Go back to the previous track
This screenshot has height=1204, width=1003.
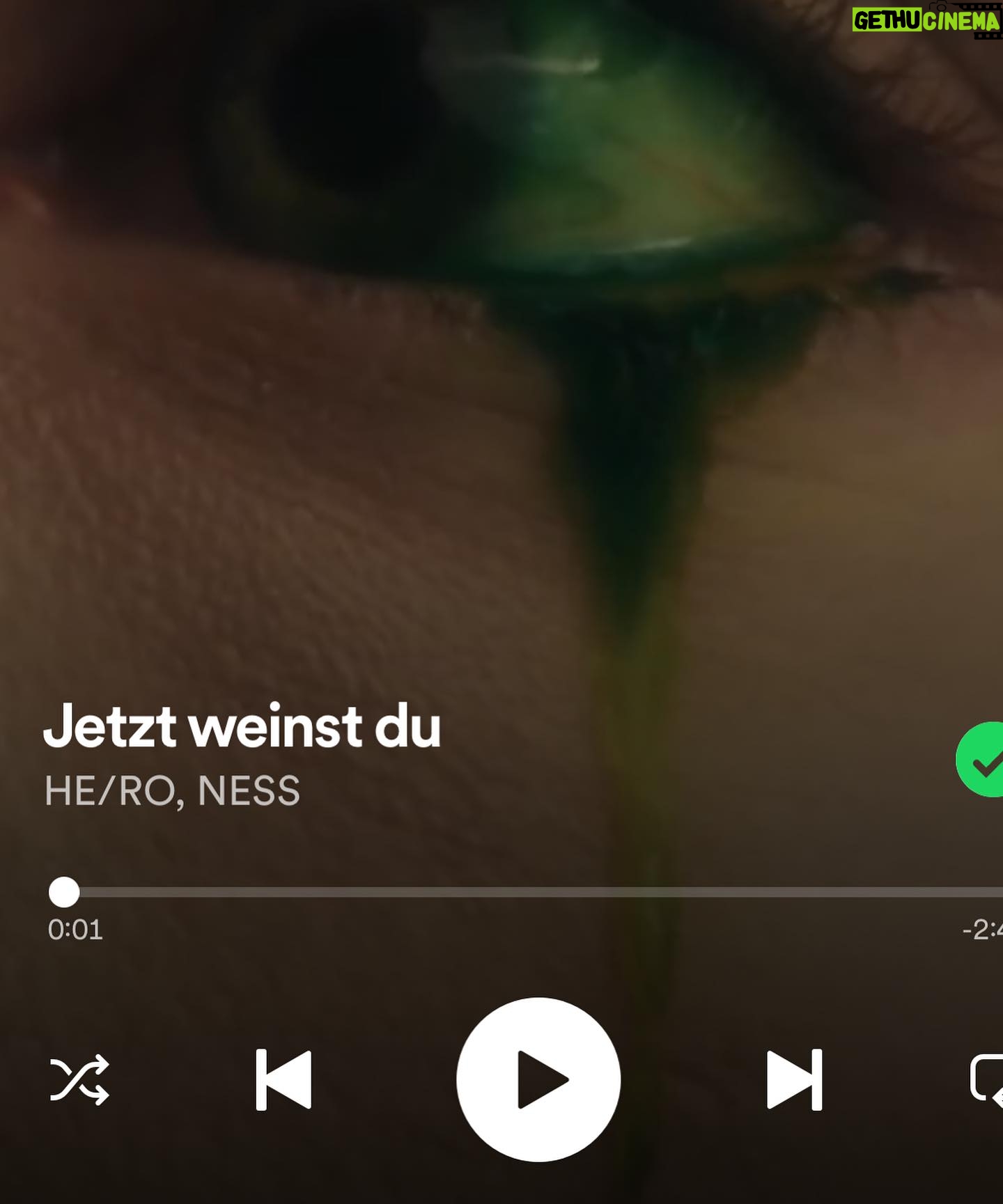[x=283, y=1079]
